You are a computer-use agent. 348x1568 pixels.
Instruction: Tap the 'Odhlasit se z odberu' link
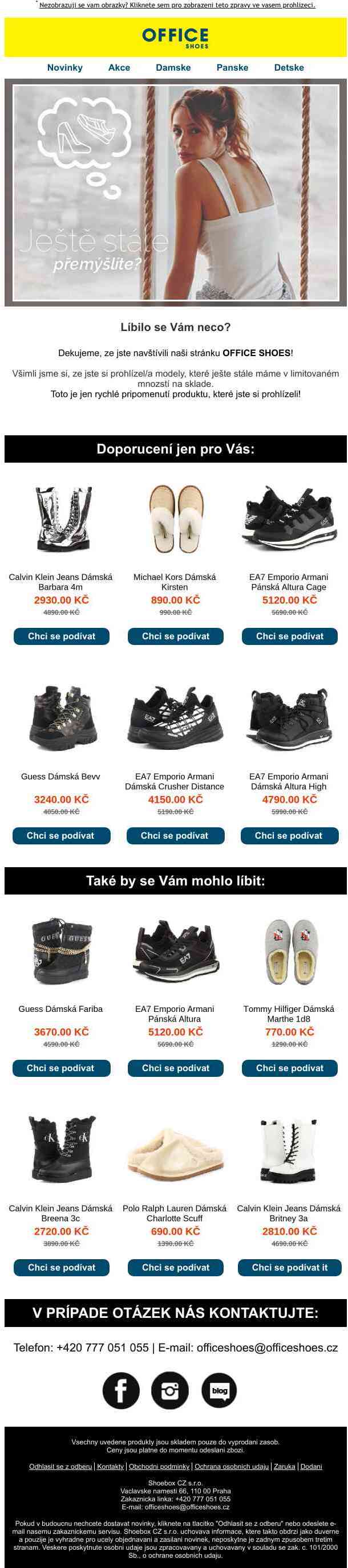(x=60, y=1467)
